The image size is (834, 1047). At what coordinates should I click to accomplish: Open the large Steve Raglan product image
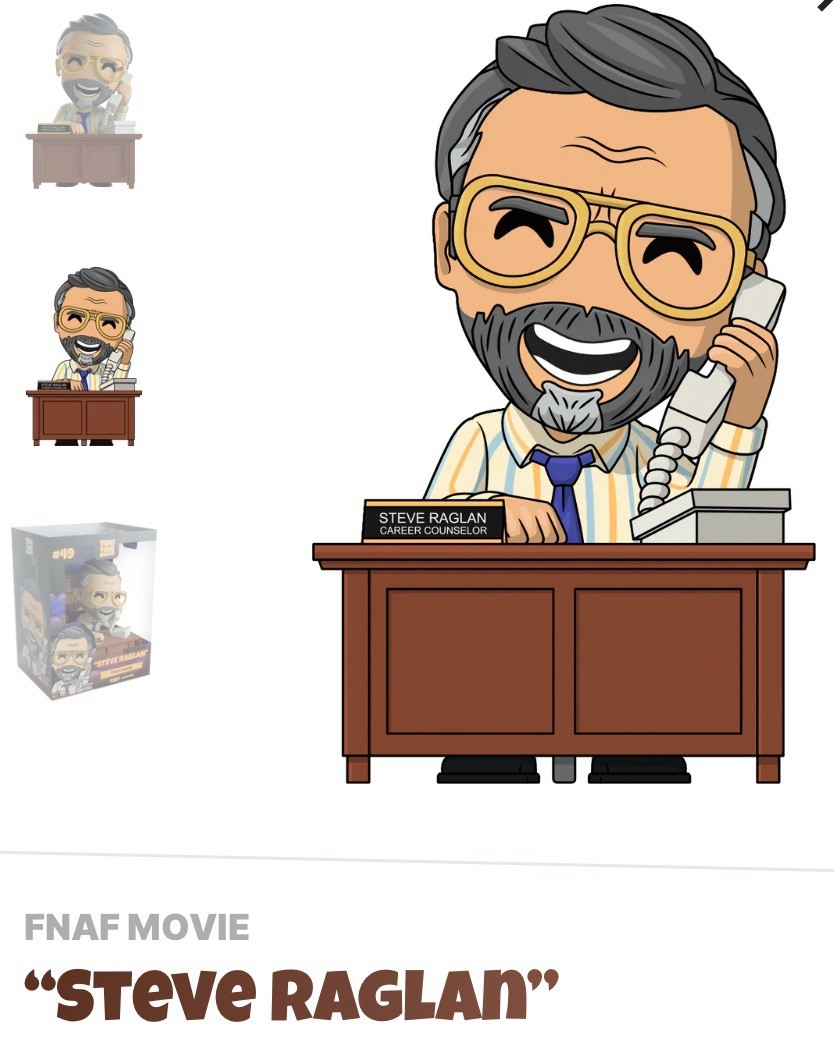pos(563,400)
